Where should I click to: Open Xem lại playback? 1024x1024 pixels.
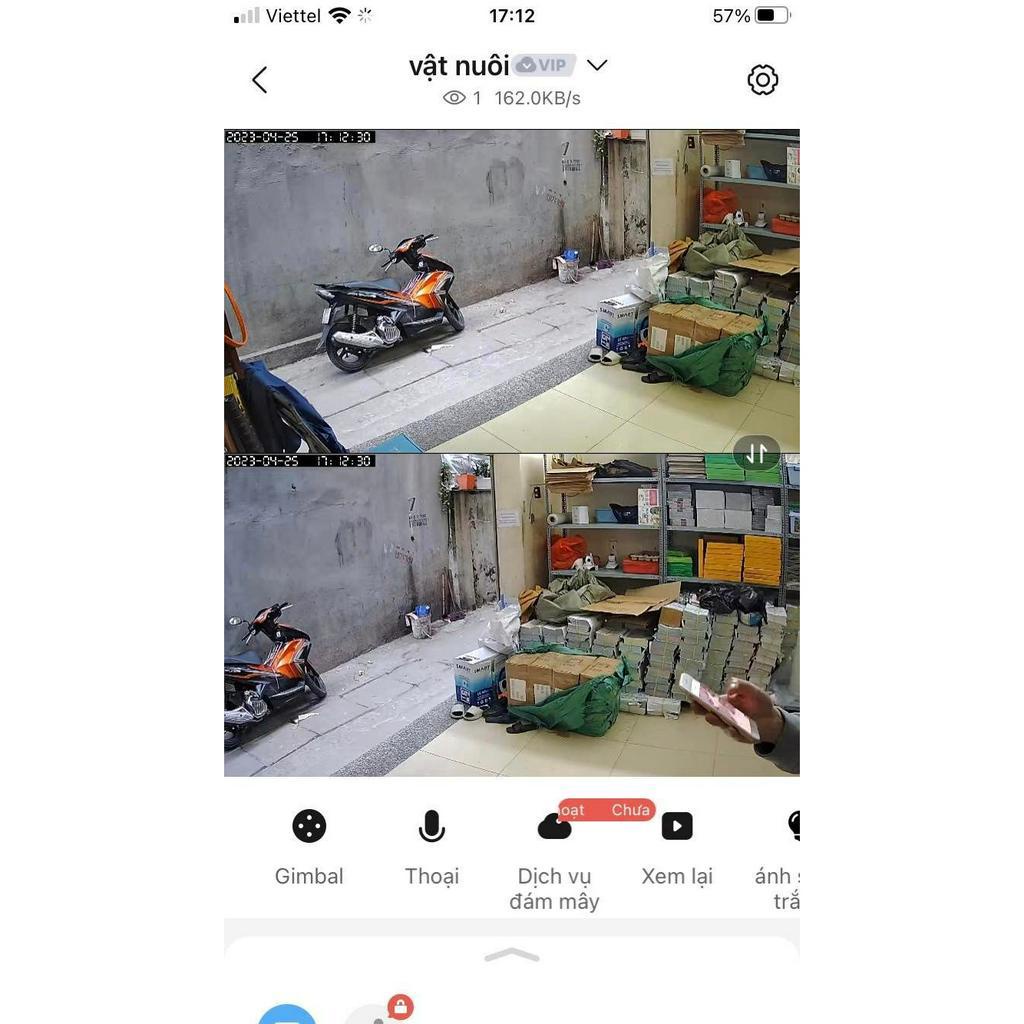point(677,827)
